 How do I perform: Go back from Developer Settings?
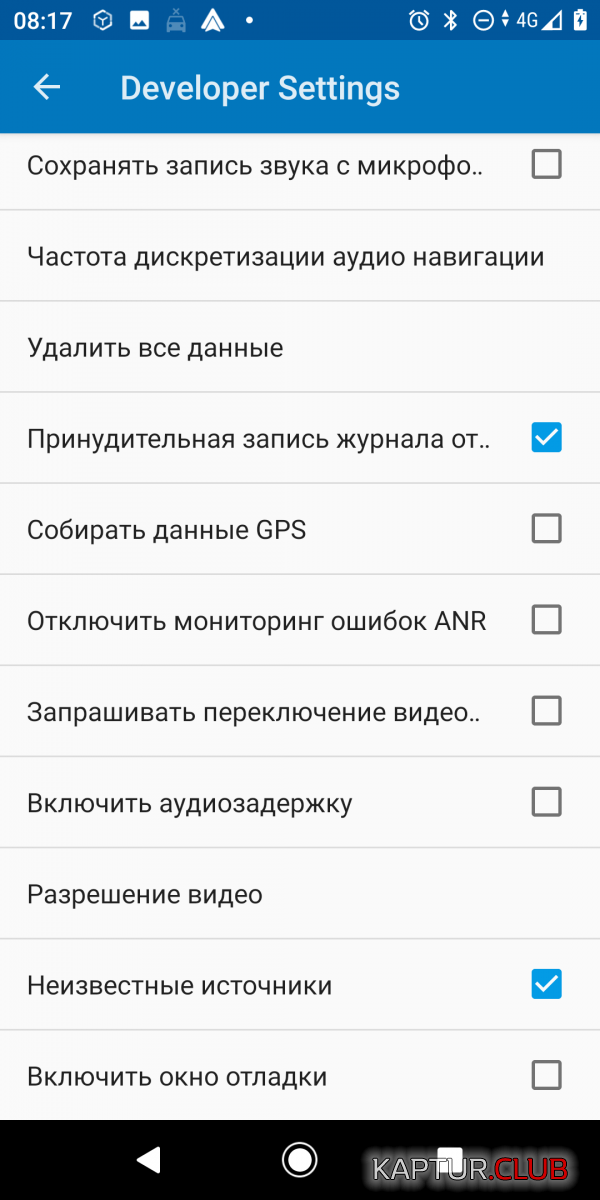click(x=47, y=88)
